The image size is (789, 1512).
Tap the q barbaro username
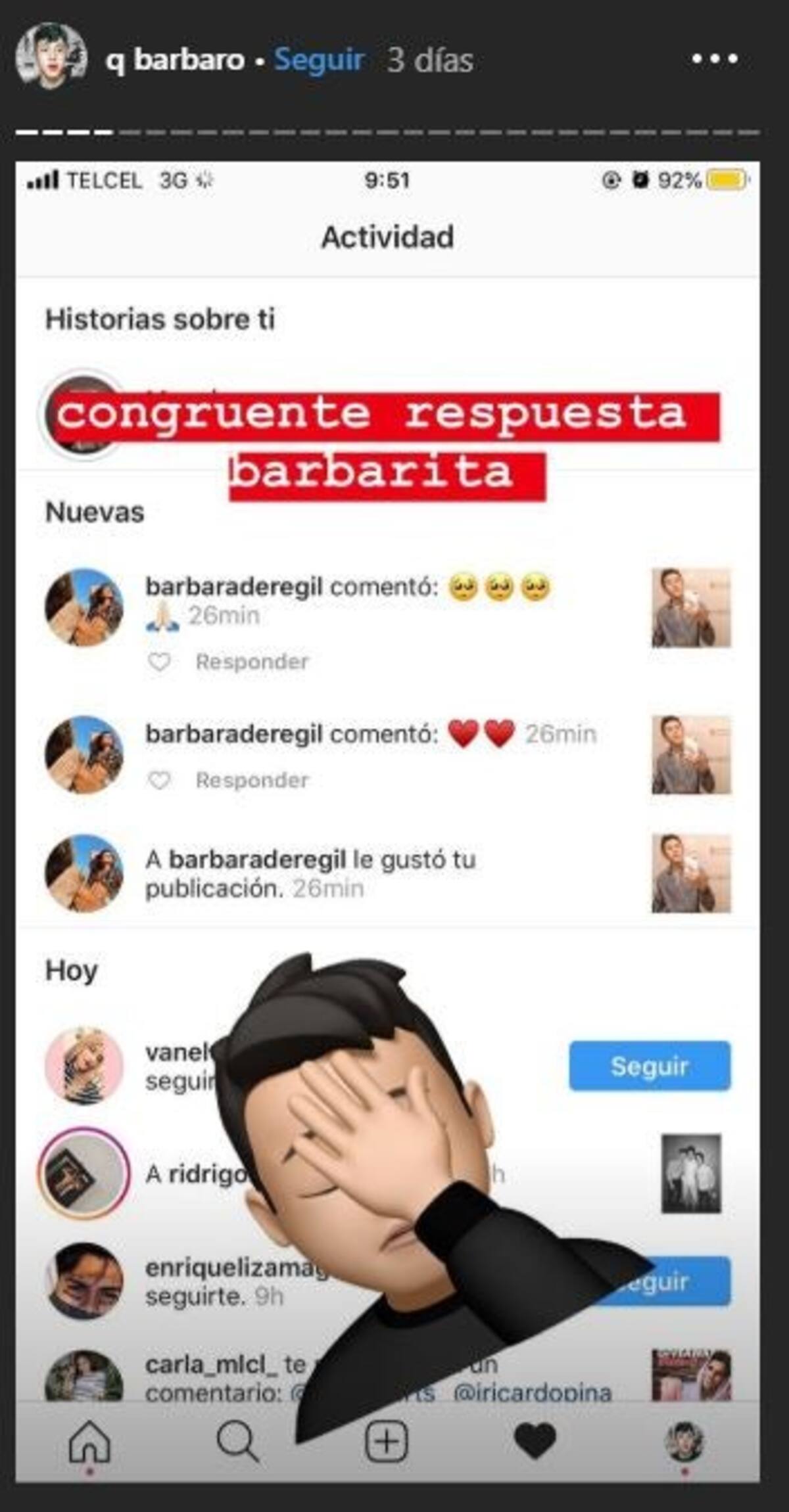[175, 60]
